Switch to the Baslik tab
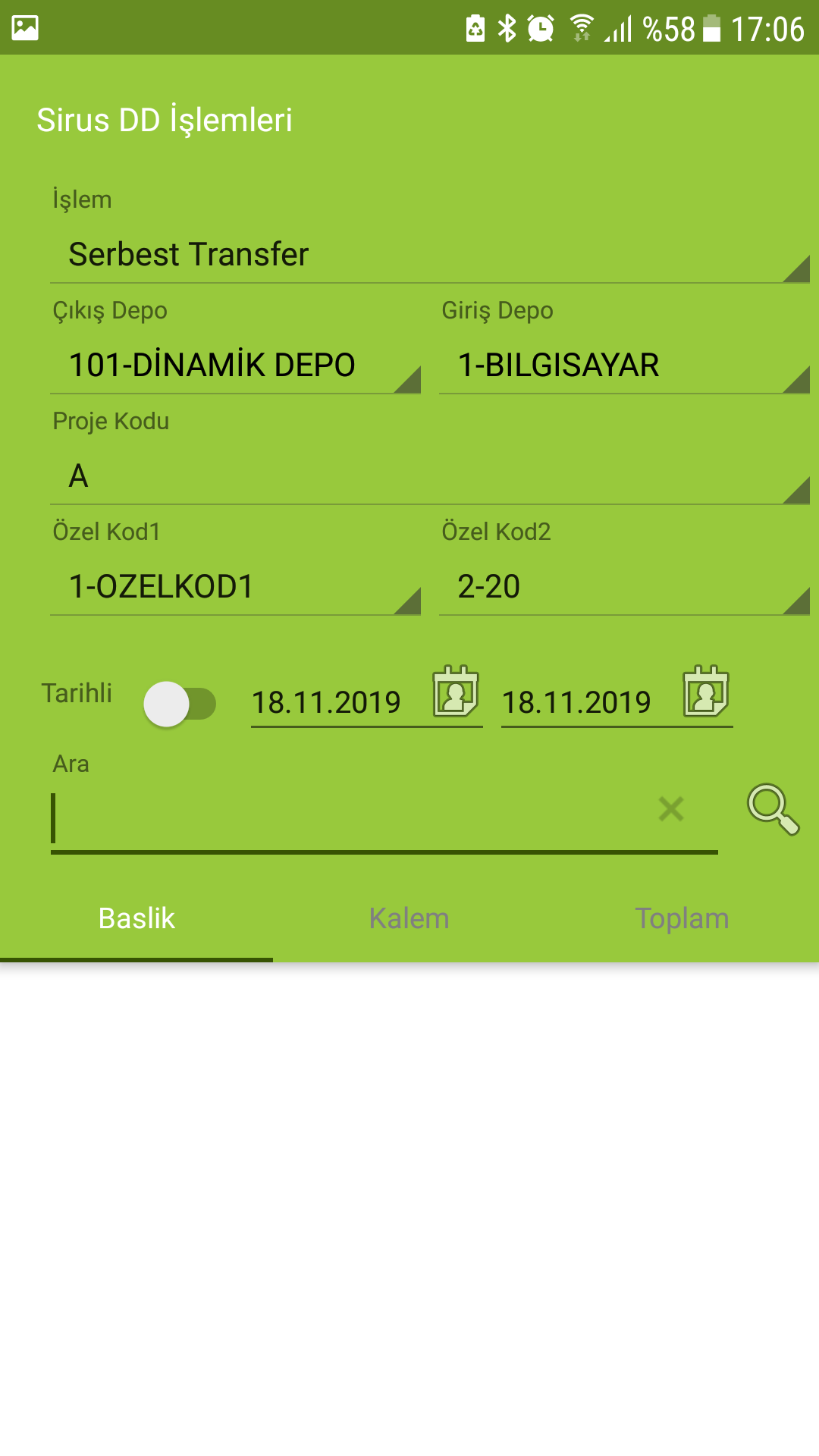The height and width of the screenshot is (1456, 819). point(136,919)
